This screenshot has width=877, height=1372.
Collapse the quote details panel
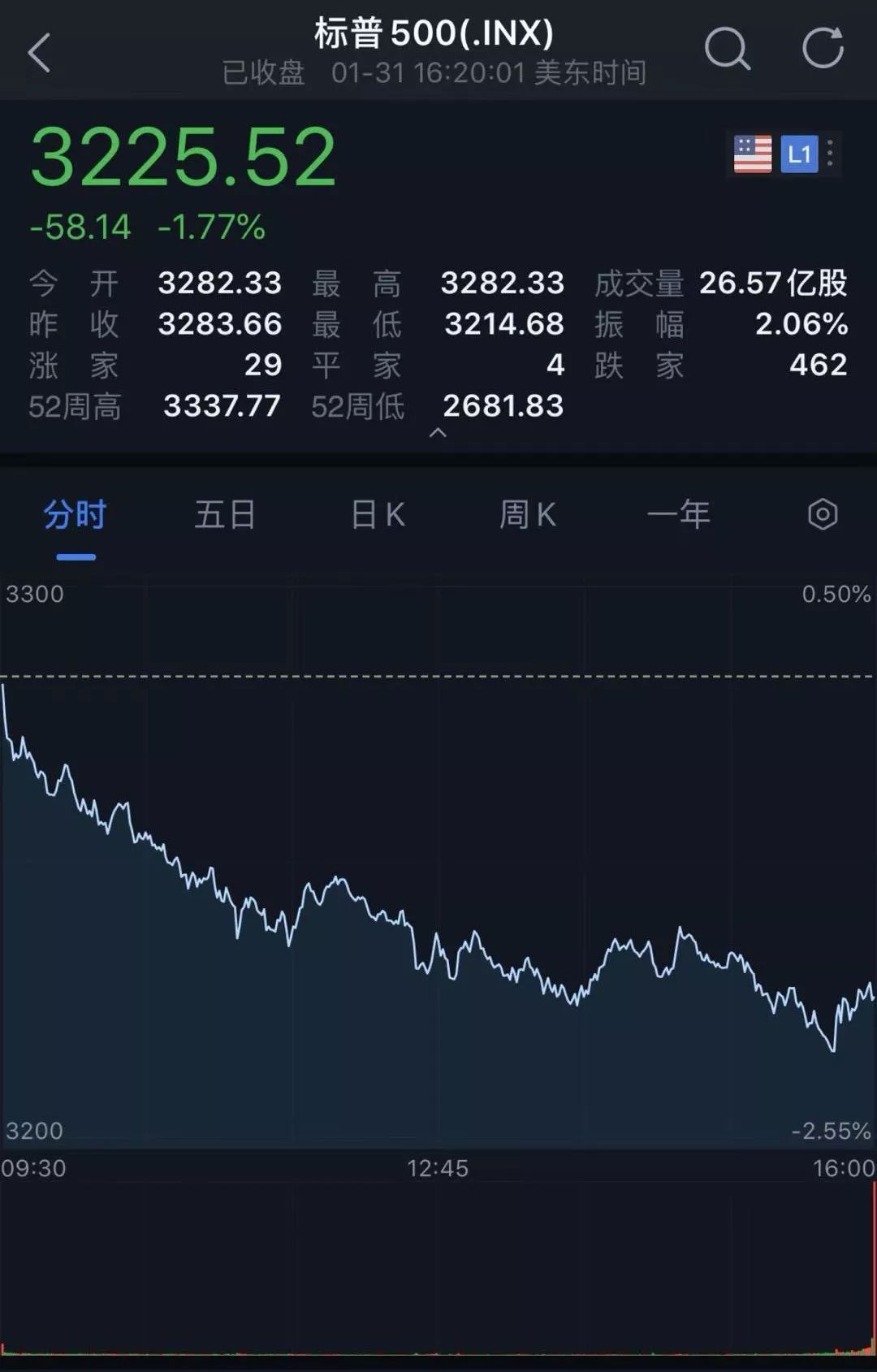click(x=438, y=433)
